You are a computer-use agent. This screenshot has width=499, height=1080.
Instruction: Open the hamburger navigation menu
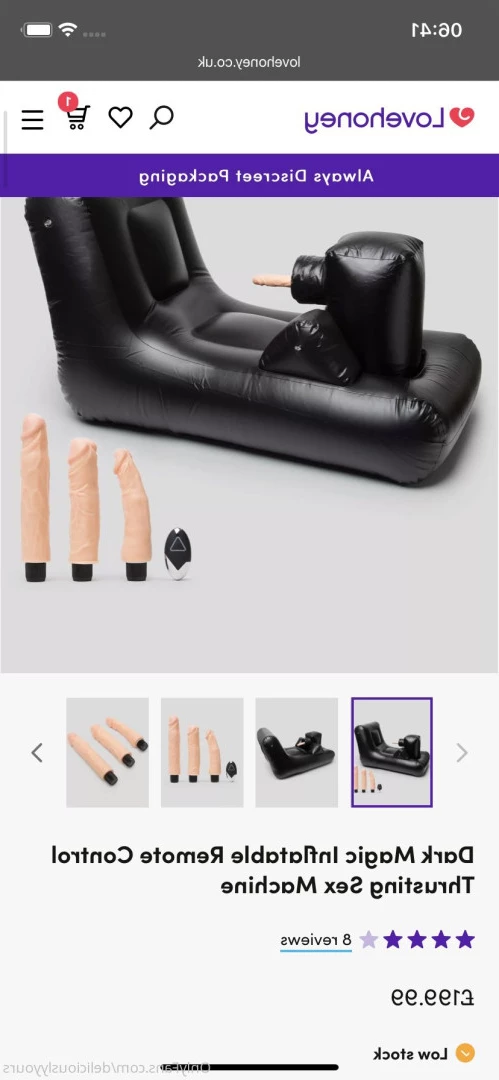click(32, 119)
